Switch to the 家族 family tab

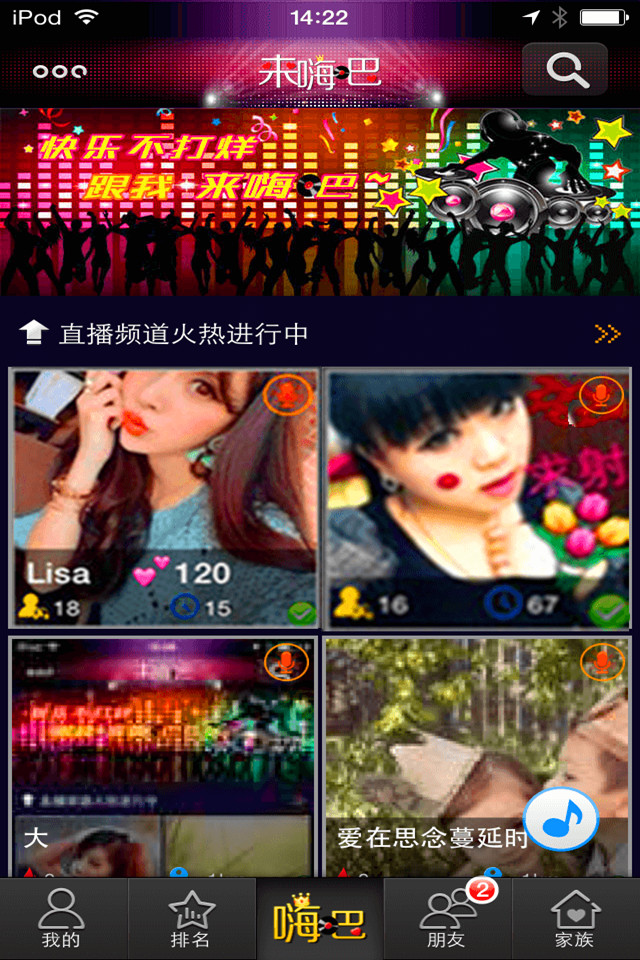576,919
